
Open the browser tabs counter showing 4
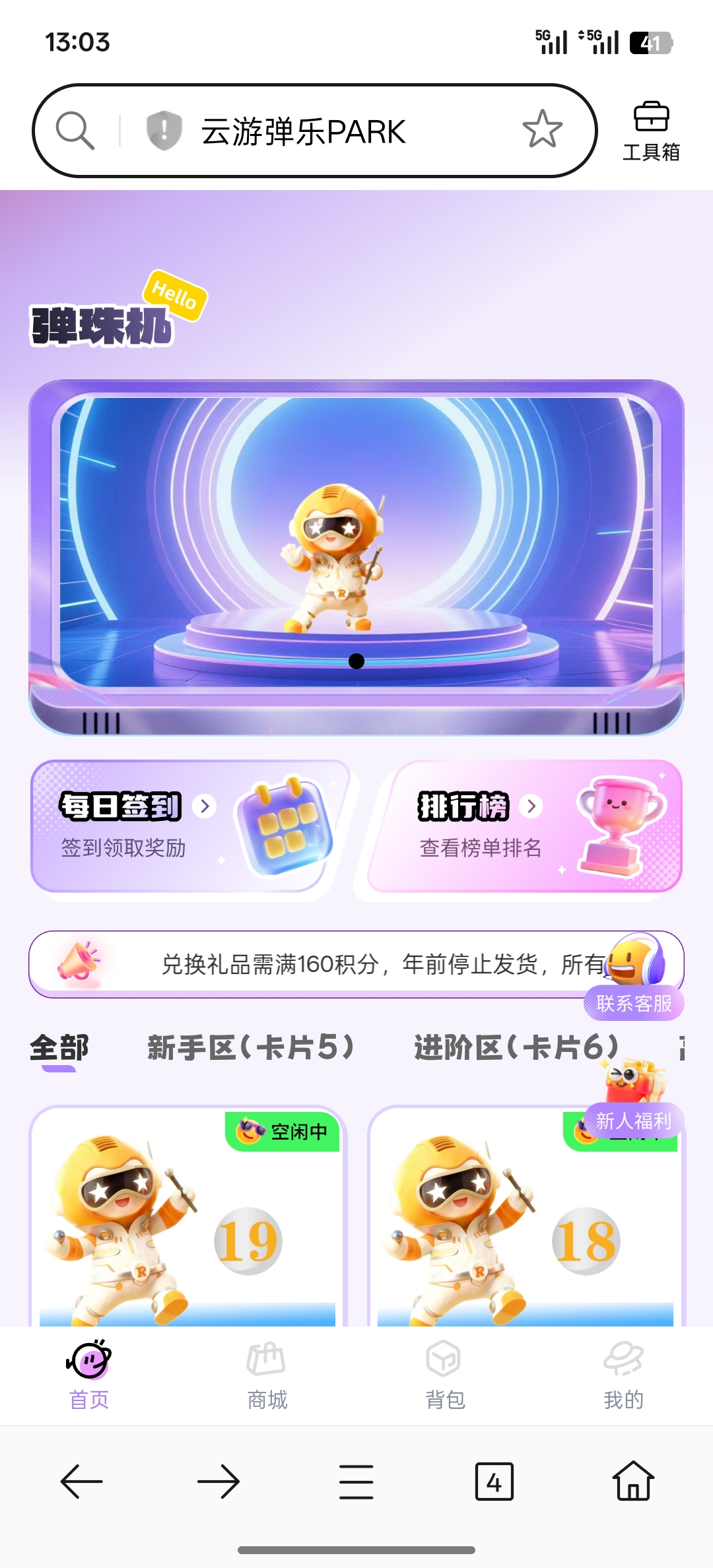(x=494, y=1482)
